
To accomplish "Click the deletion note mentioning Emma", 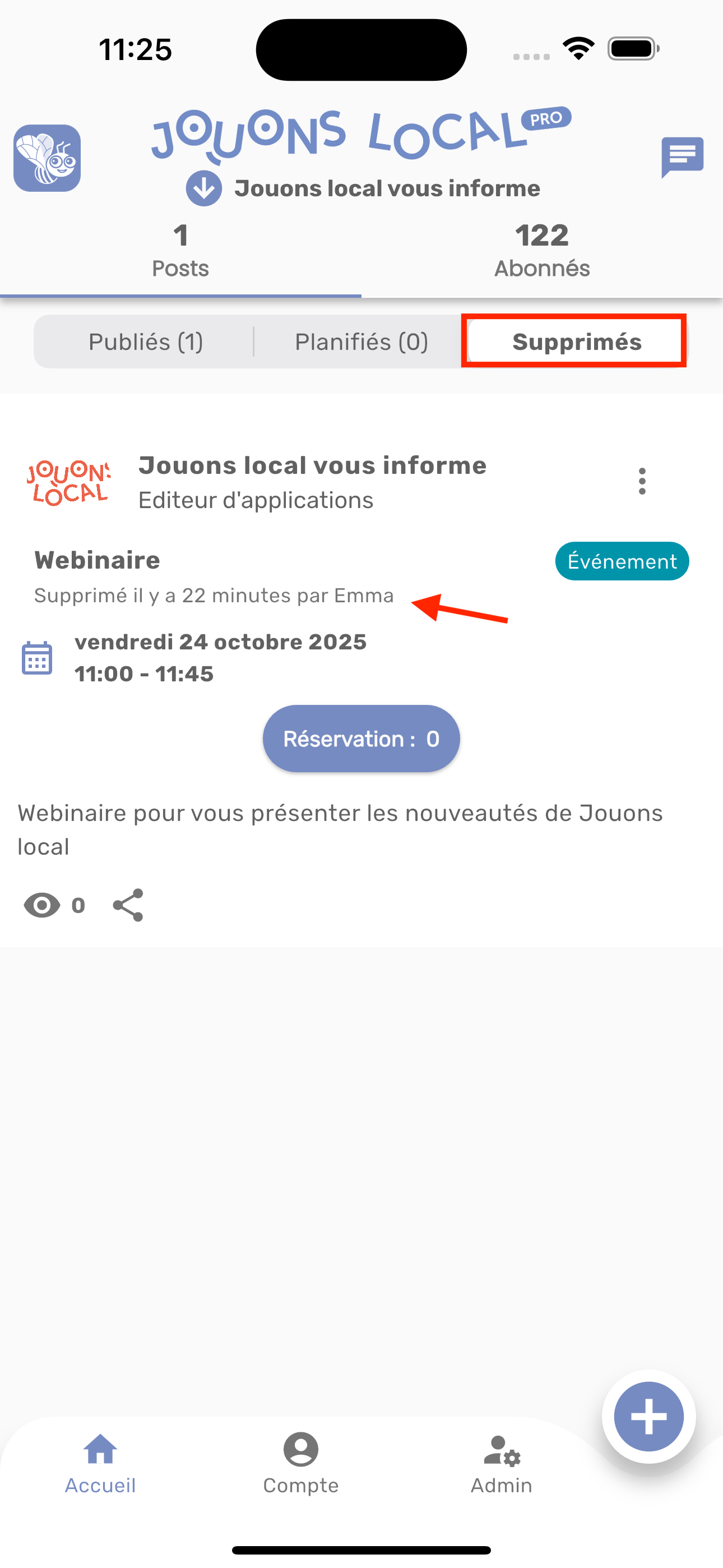I will [214, 594].
